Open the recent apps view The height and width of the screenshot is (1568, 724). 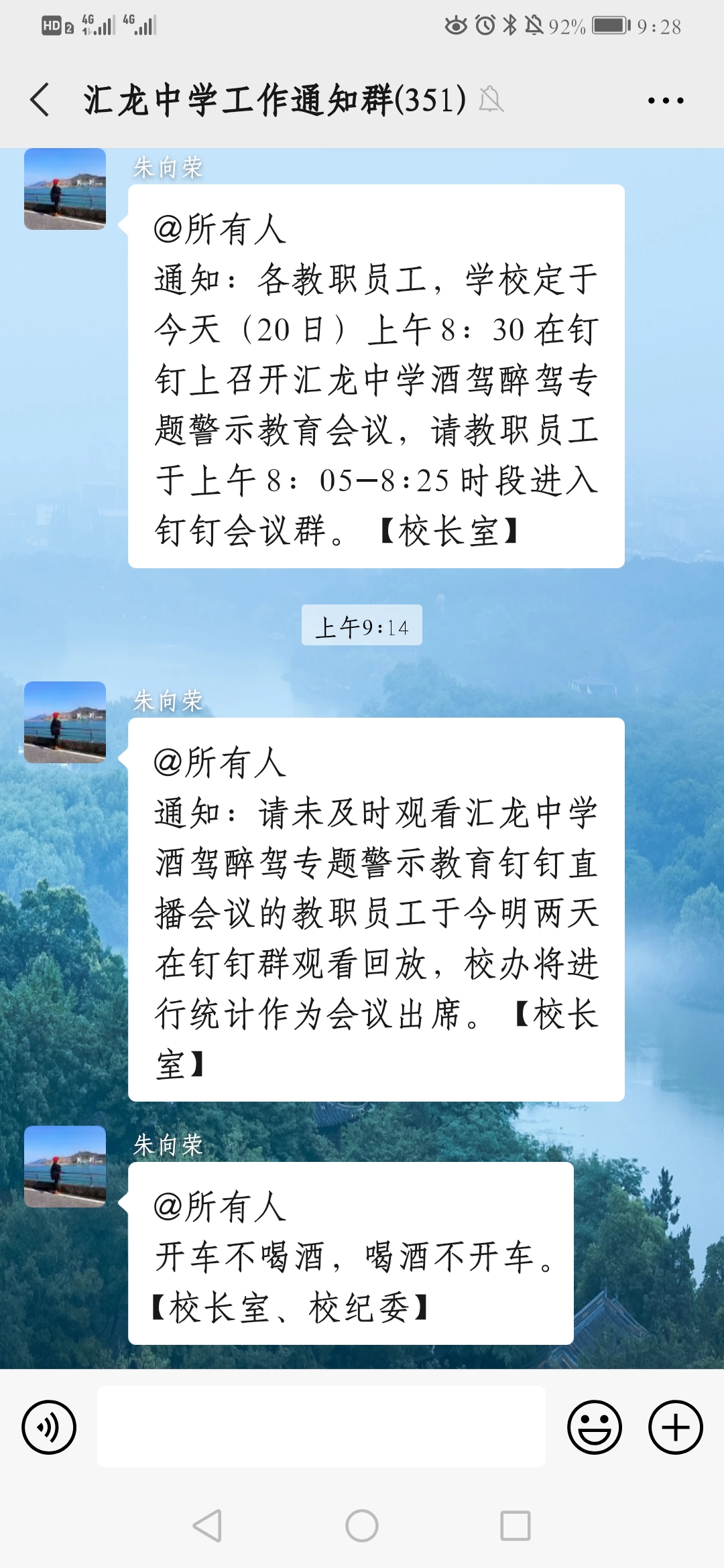pyautogui.click(x=515, y=1526)
